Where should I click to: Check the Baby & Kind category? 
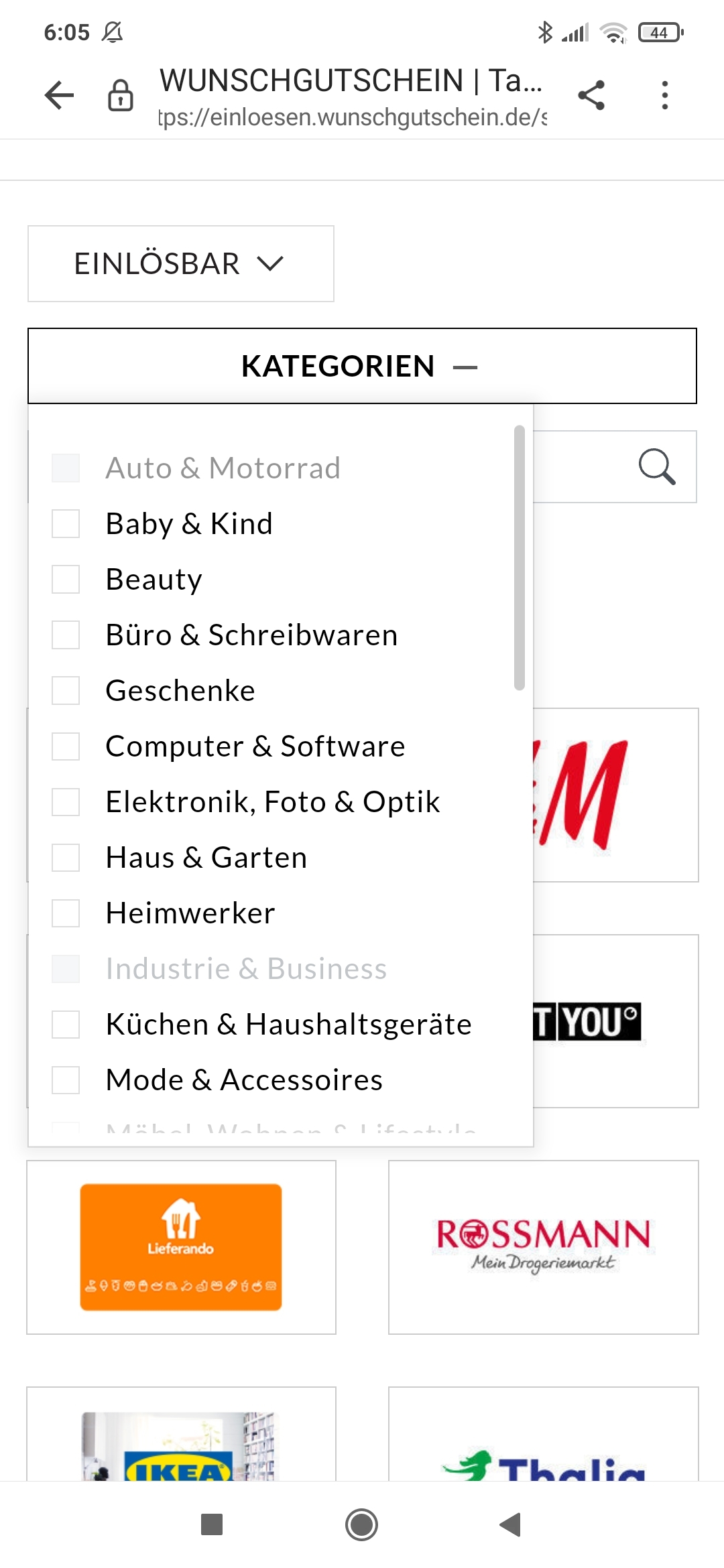(66, 523)
